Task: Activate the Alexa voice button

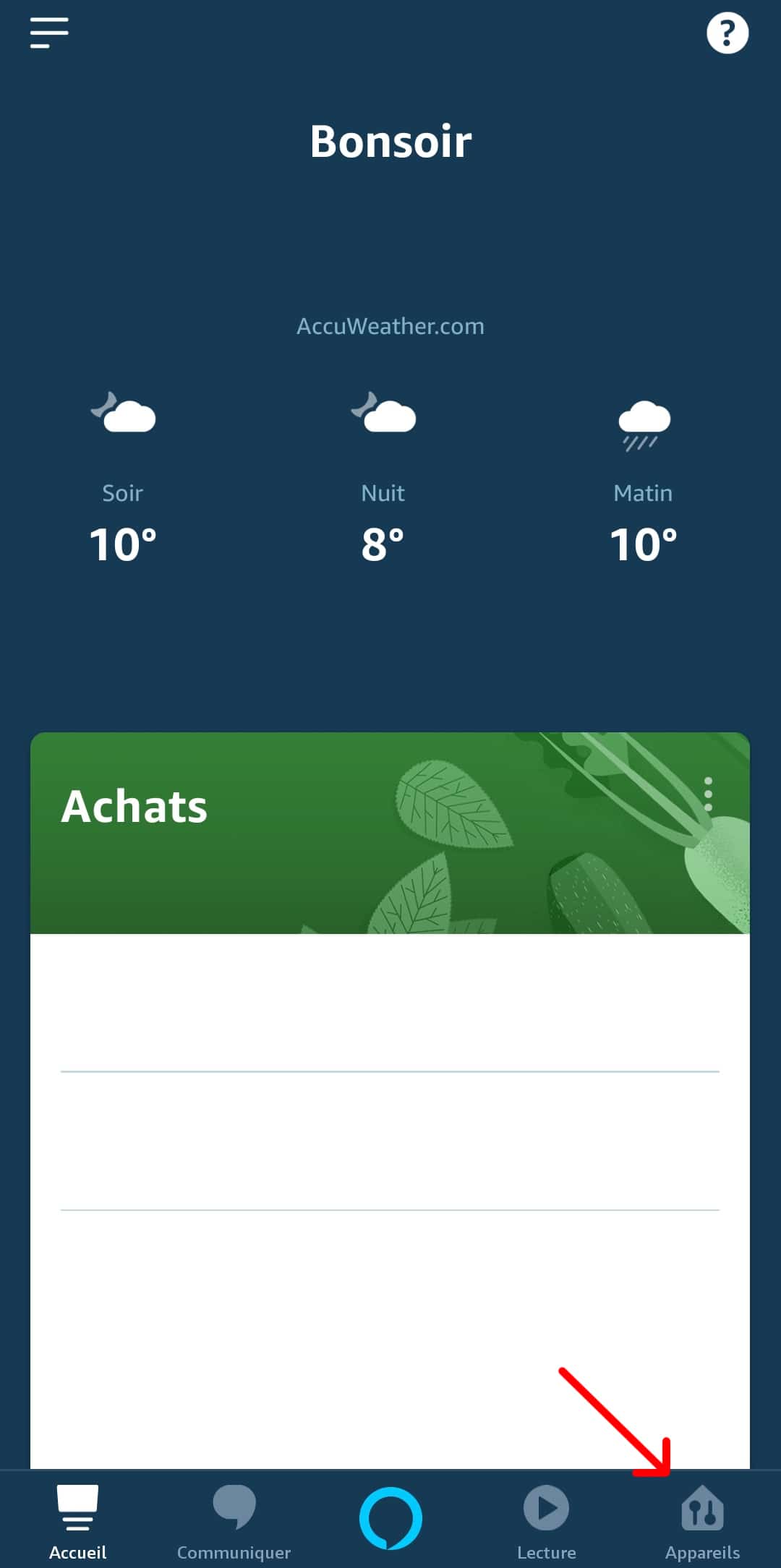Action: pos(390,1518)
